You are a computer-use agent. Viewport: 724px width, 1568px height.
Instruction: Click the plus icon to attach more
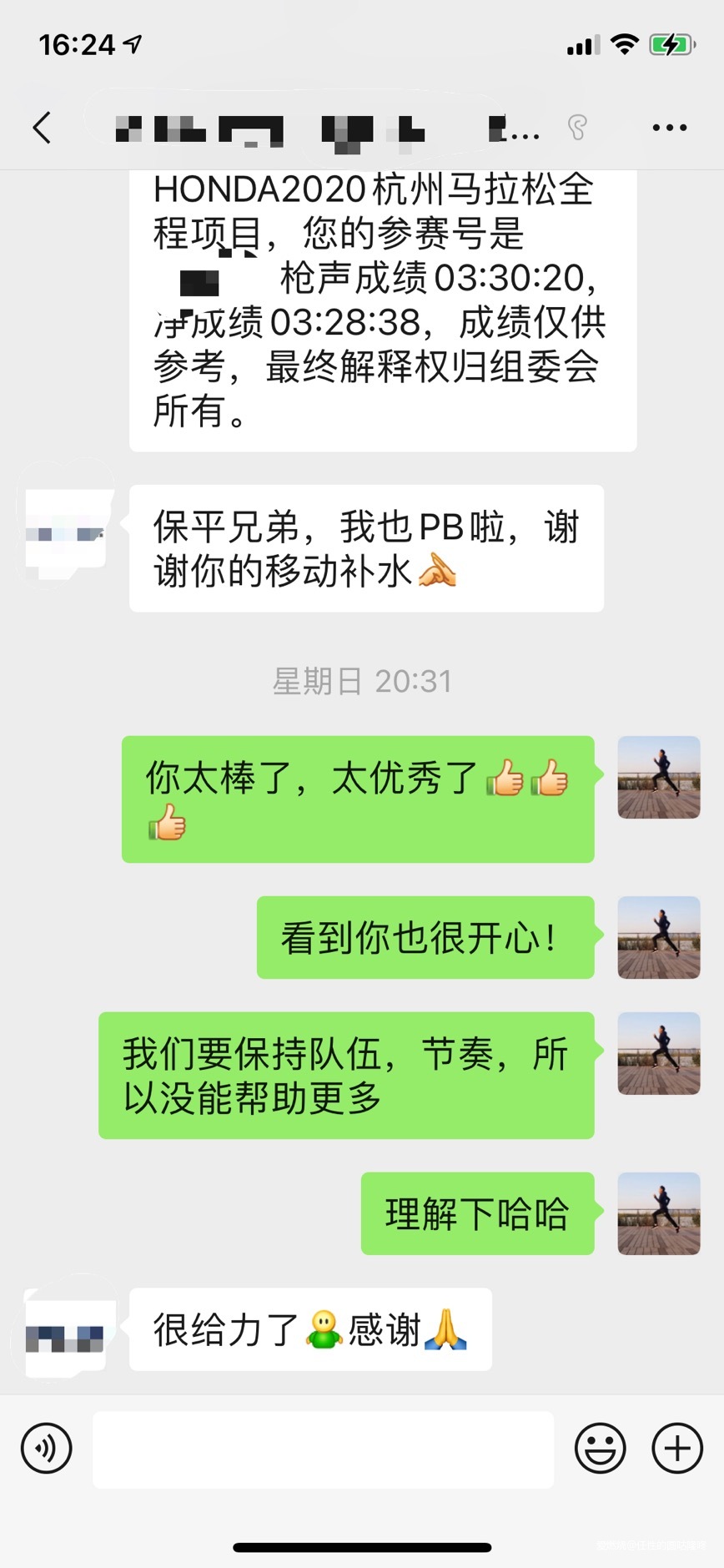tap(676, 1449)
